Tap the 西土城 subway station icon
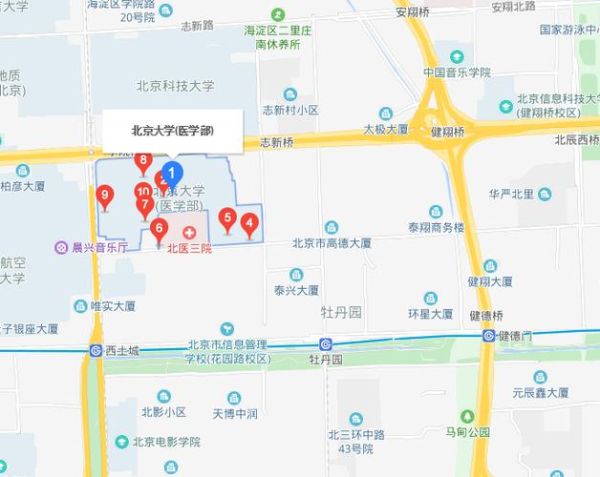The width and height of the screenshot is (600, 477). pyautogui.click(x=94, y=351)
